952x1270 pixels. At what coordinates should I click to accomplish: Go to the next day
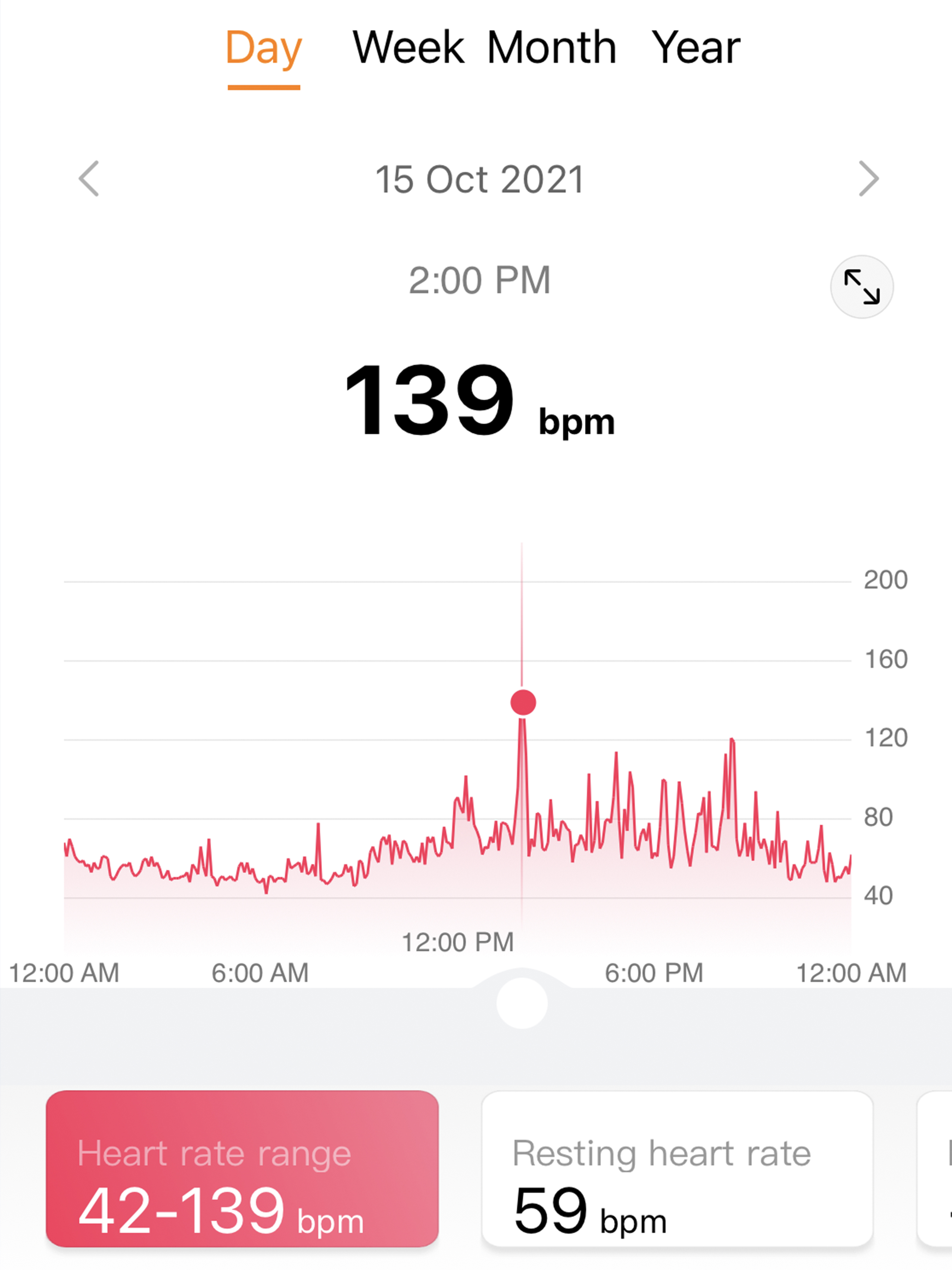tap(868, 179)
